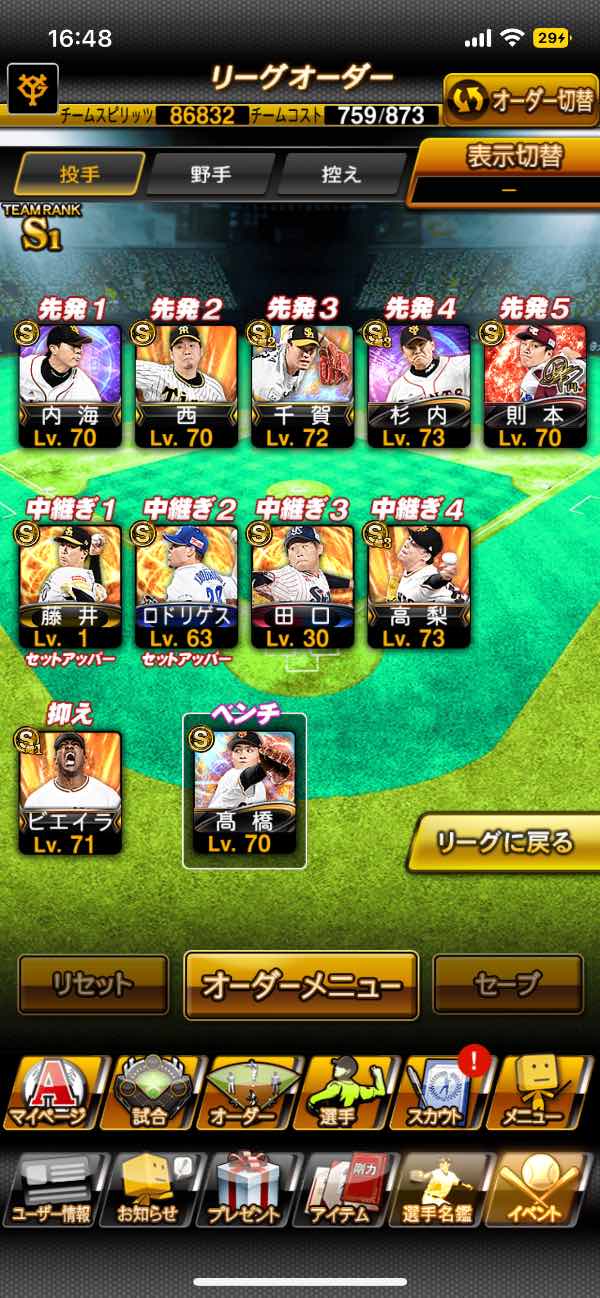The height and width of the screenshot is (1298, 600).
Task: Save the order with セーブ
Action: pyautogui.click(x=508, y=985)
